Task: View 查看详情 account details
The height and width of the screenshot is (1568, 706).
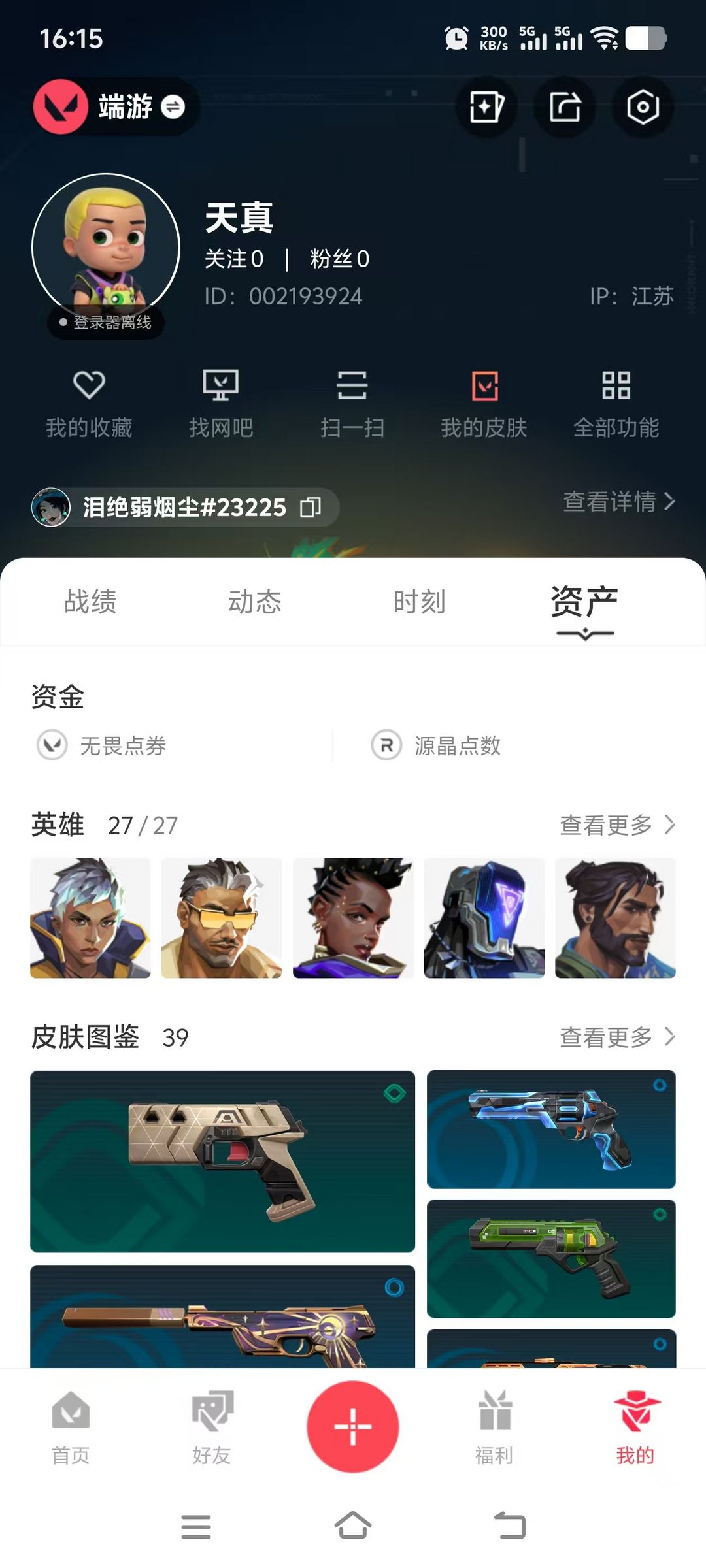Action: [x=618, y=502]
